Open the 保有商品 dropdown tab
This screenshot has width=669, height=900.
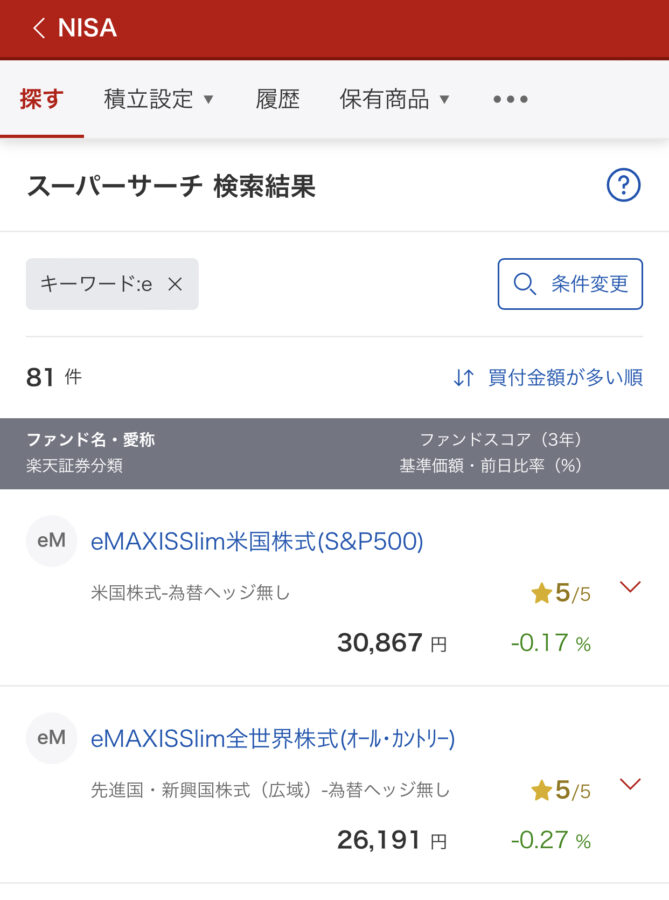(395, 100)
